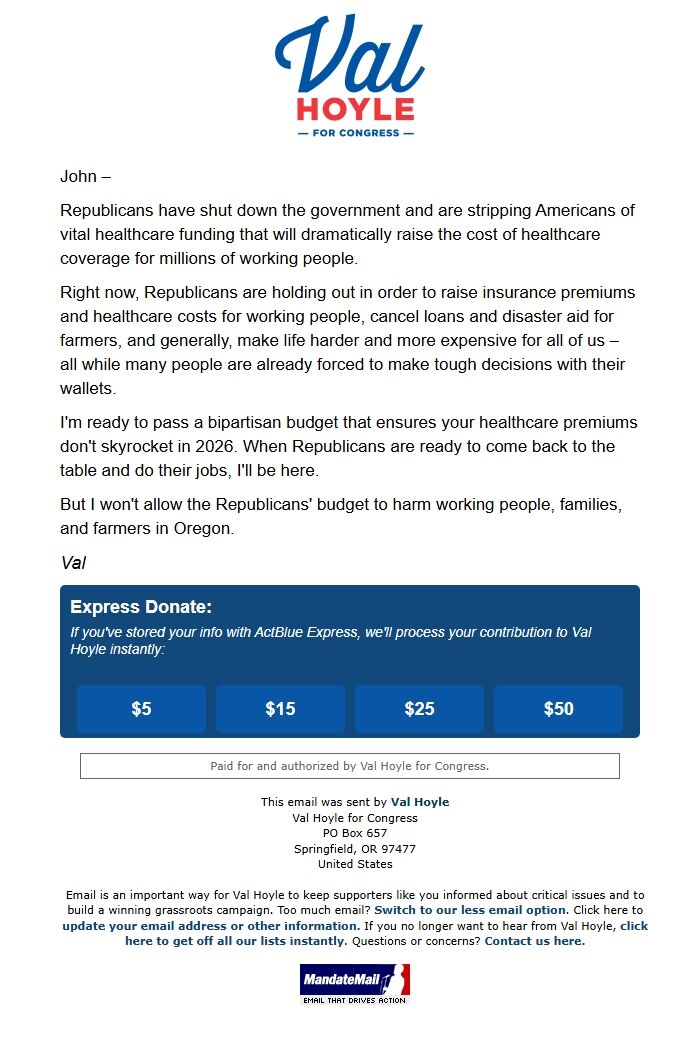
Task: Choose the $25 contribution amount
Action: click(x=419, y=708)
